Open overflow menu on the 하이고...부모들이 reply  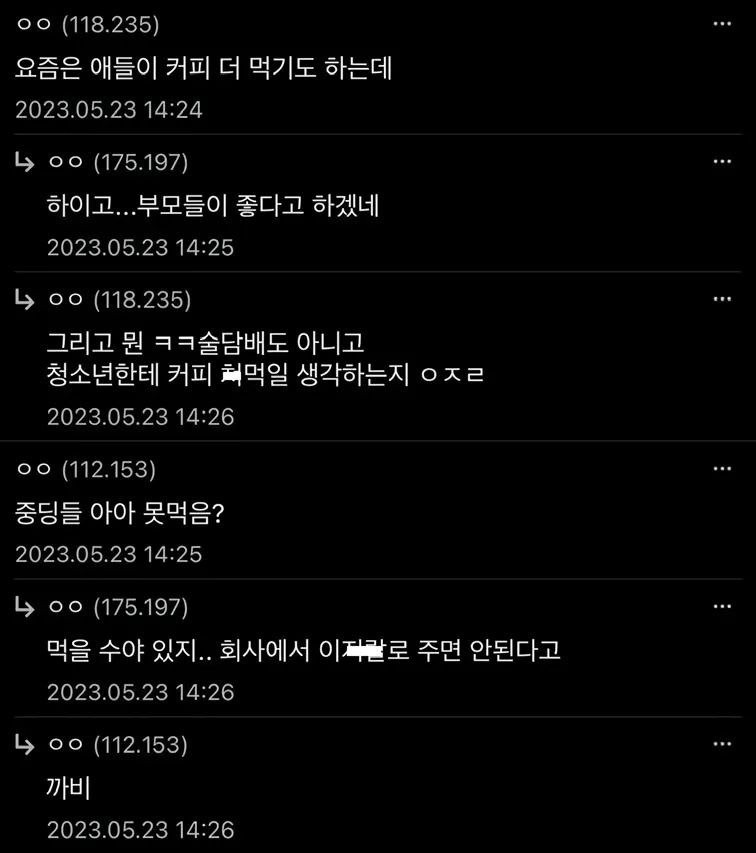click(x=722, y=161)
